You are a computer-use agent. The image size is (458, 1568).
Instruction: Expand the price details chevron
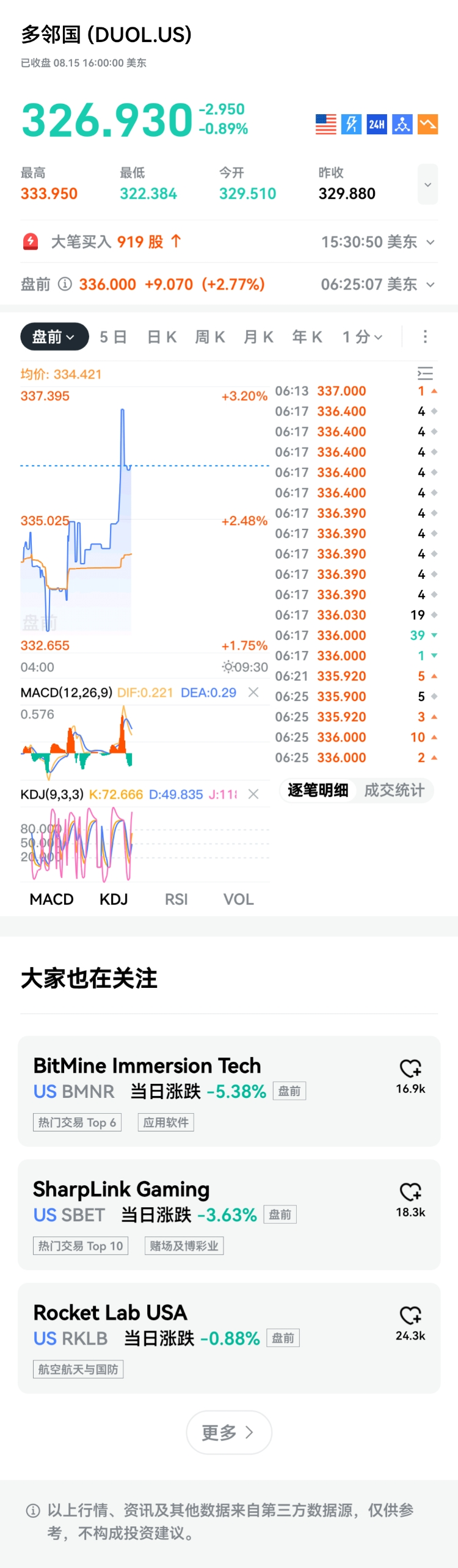pos(427,184)
